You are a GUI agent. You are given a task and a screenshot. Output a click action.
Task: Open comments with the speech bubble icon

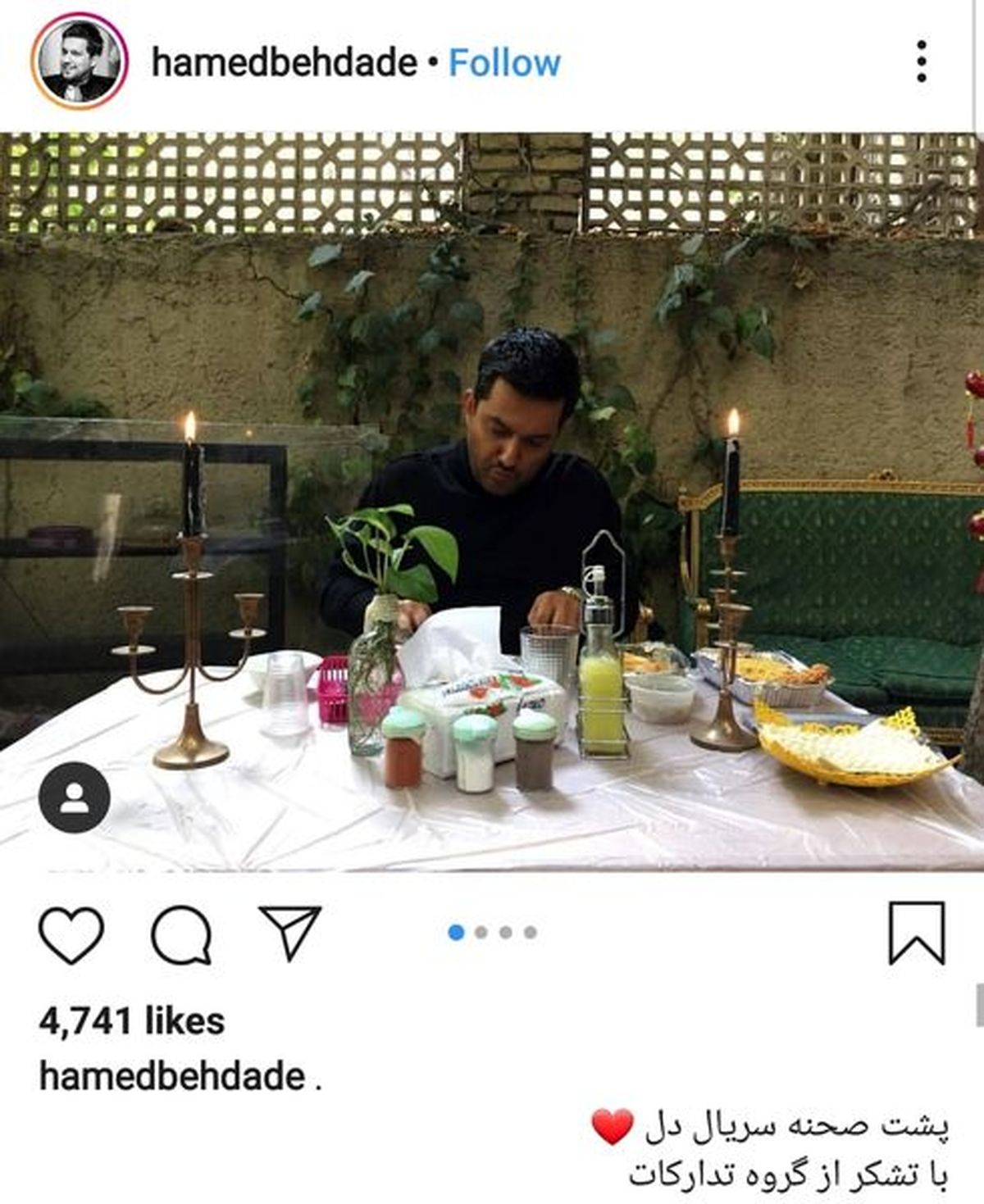pos(181,934)
